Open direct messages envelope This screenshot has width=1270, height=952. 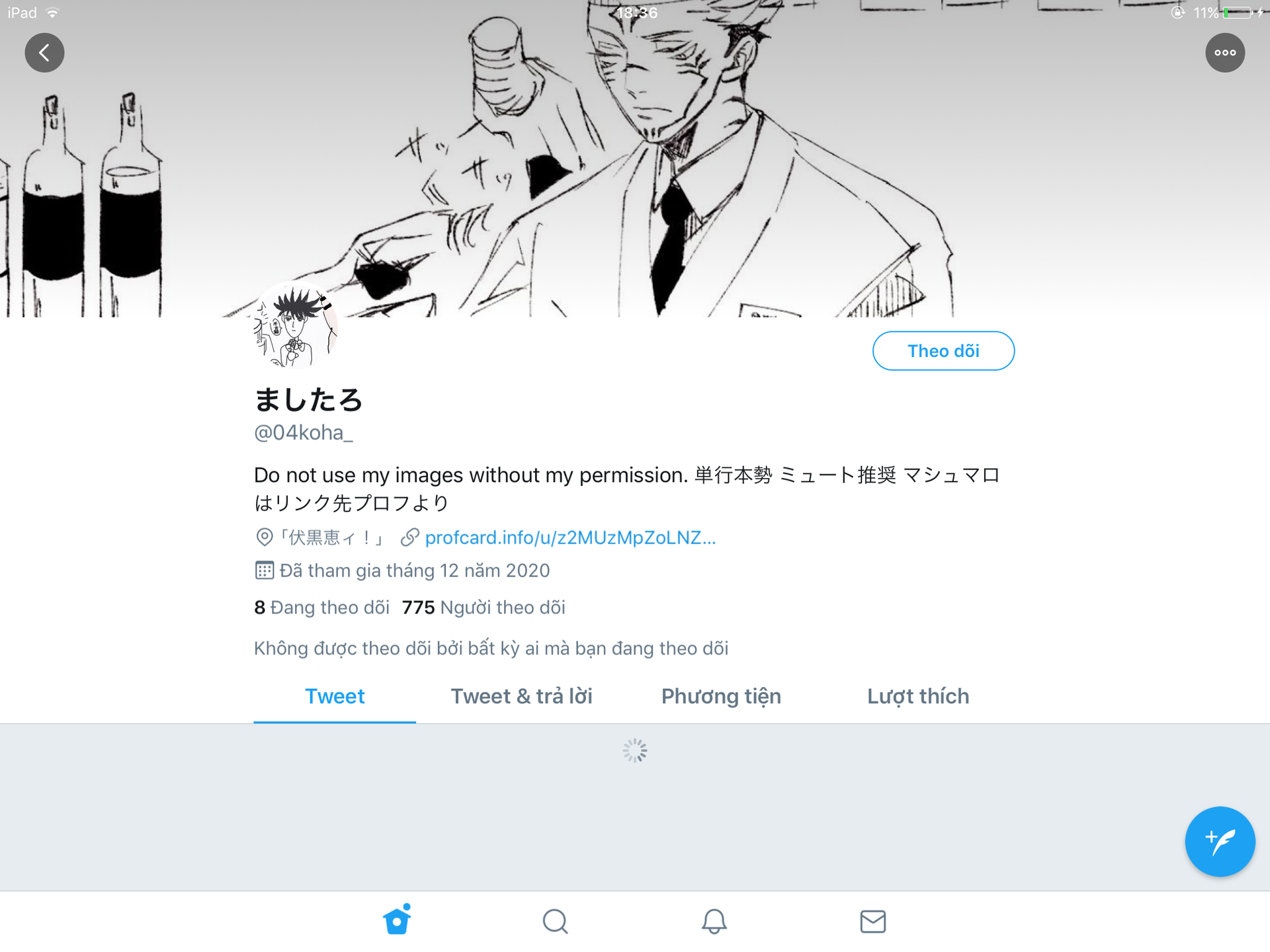click(x=873, y=921)
